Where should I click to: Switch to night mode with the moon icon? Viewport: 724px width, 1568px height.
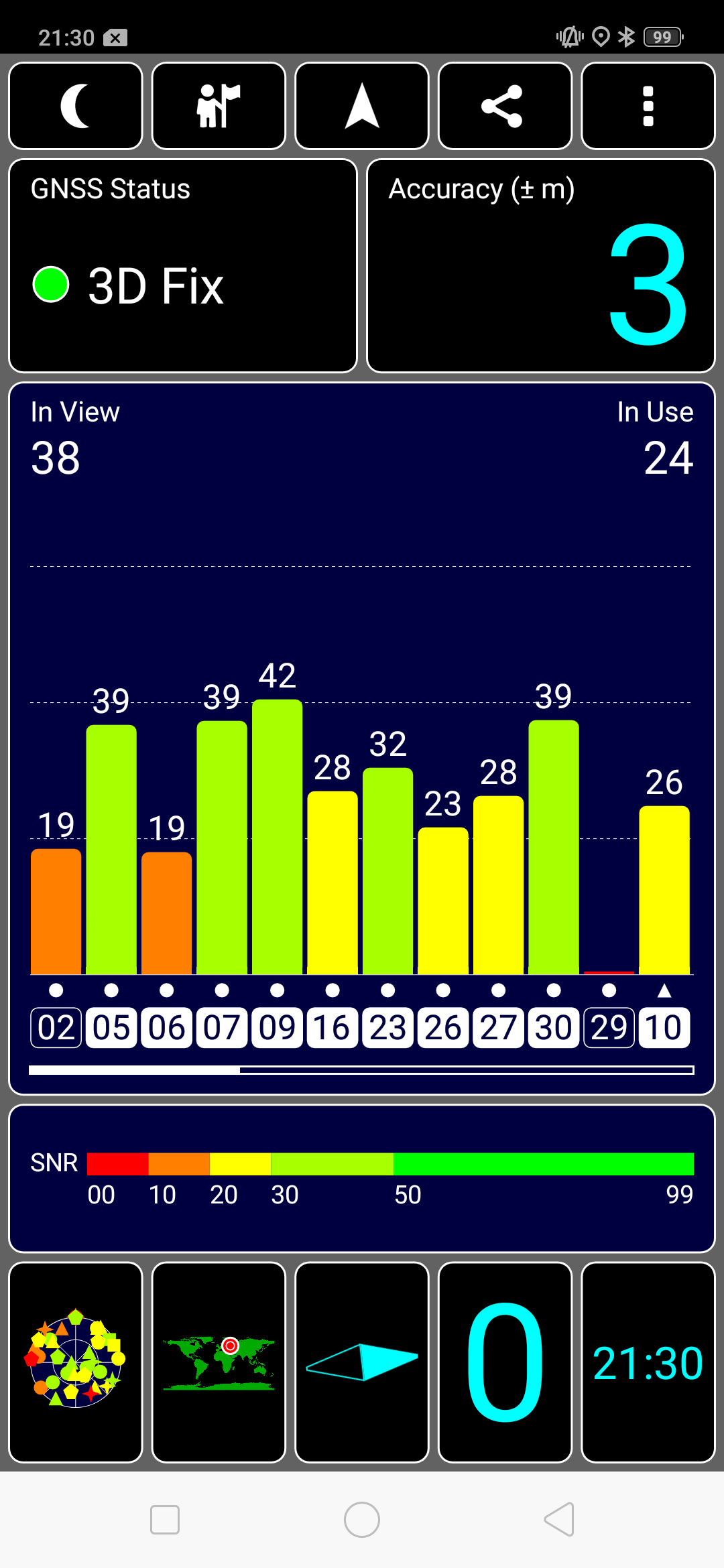76,106
